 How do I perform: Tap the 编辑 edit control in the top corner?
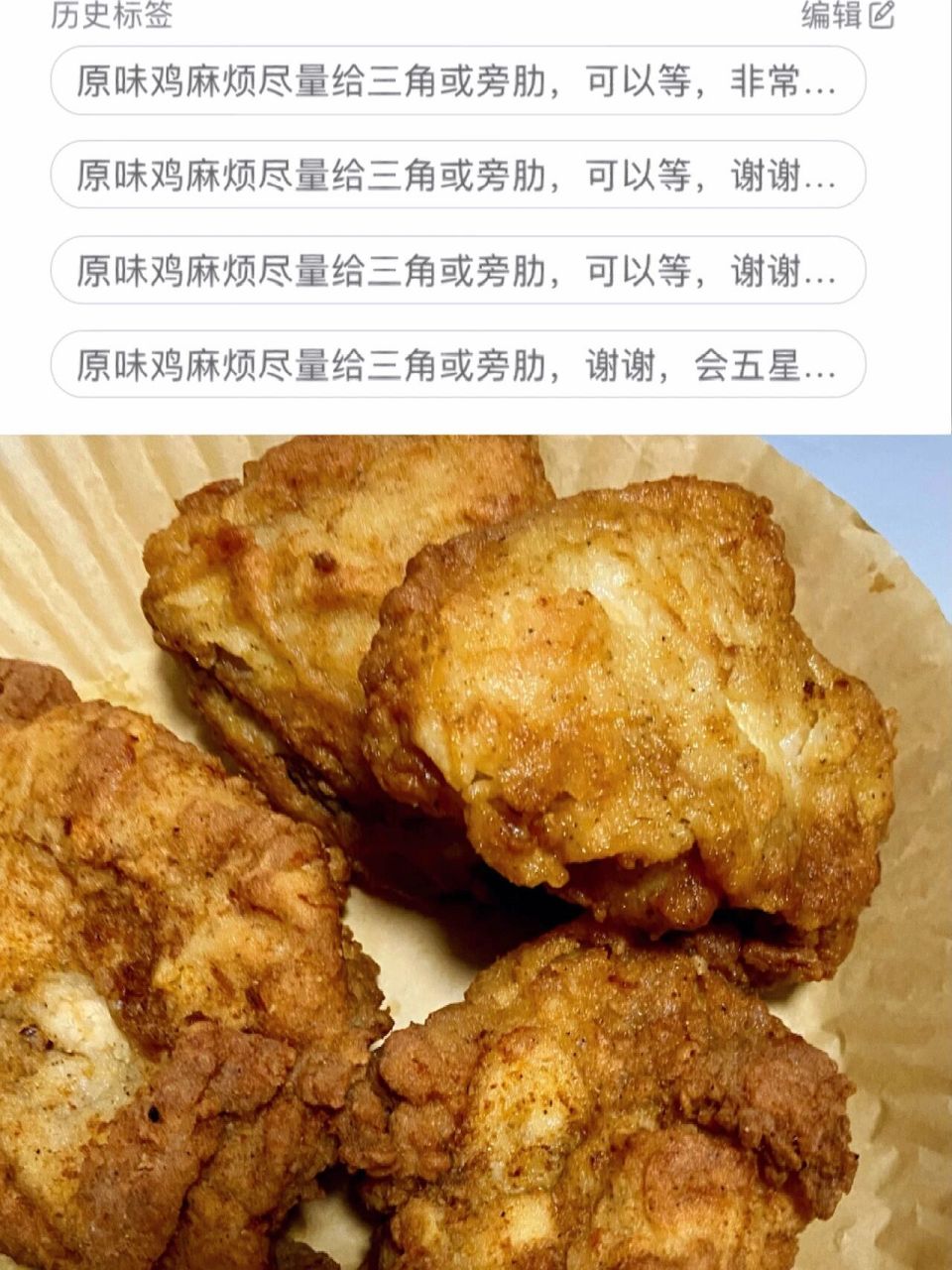pos(843,14)
